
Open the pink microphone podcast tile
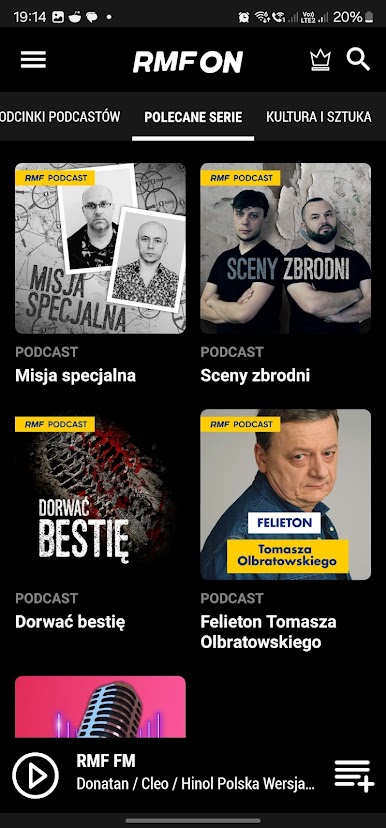click(100, 707)
